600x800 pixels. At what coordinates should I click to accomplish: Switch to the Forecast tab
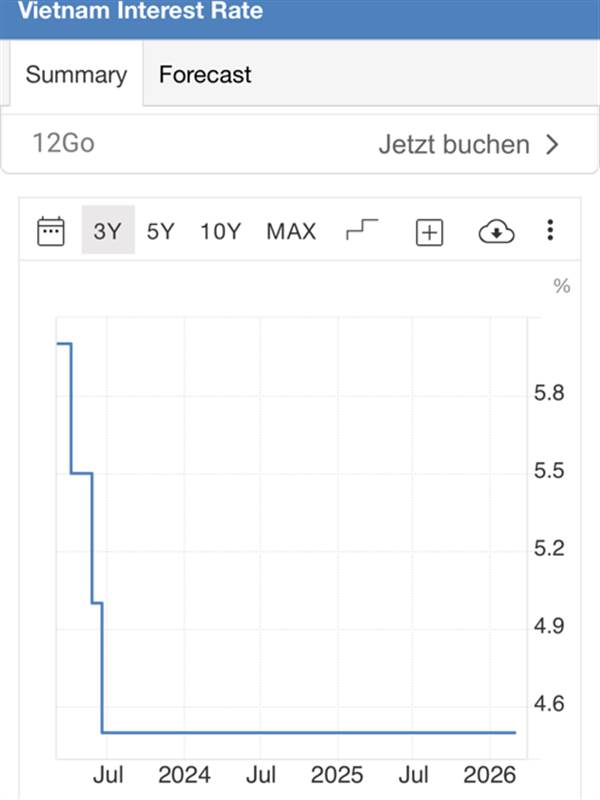[x=205, y=75]
